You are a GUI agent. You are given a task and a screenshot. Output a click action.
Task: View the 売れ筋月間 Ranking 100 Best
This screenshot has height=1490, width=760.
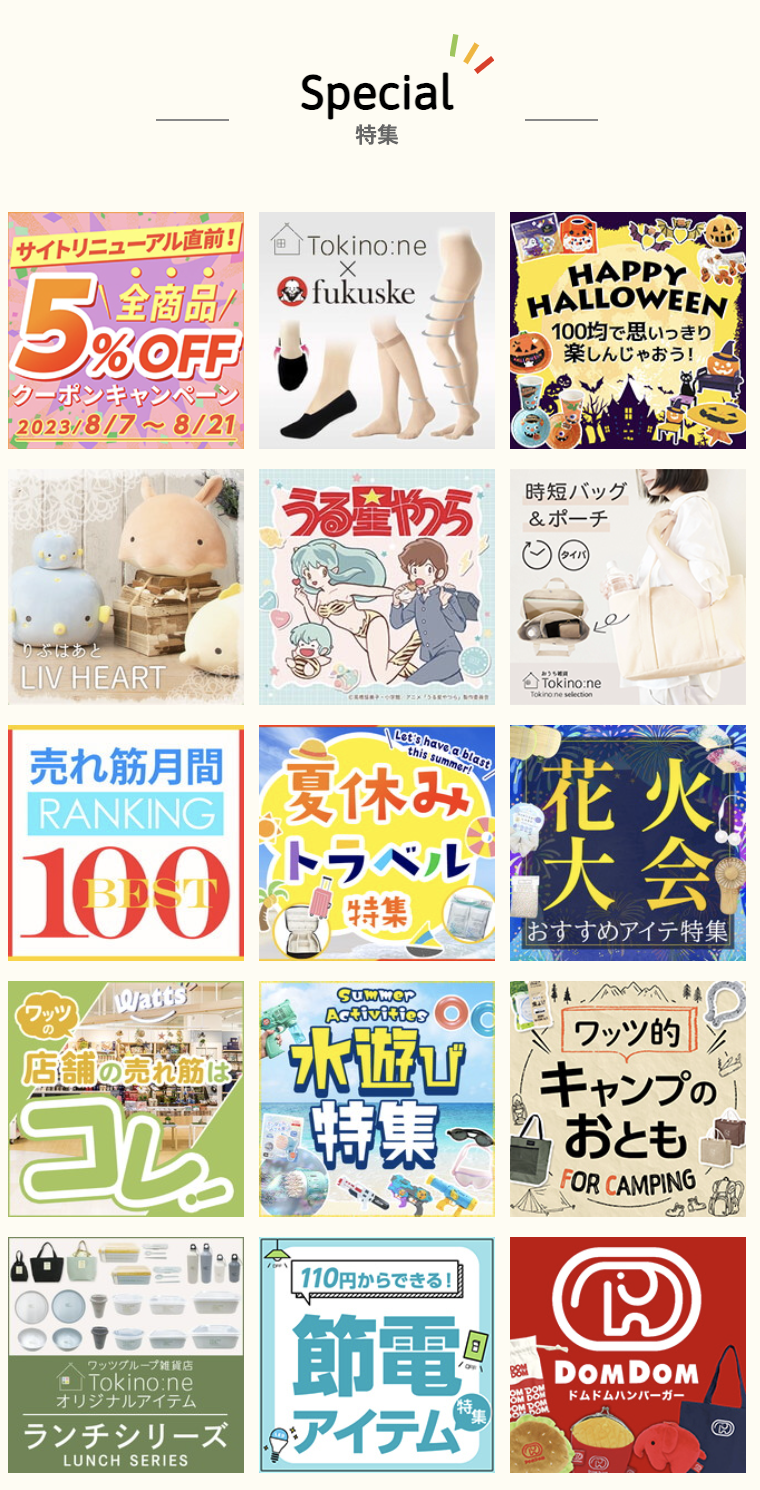click(126, 843)
